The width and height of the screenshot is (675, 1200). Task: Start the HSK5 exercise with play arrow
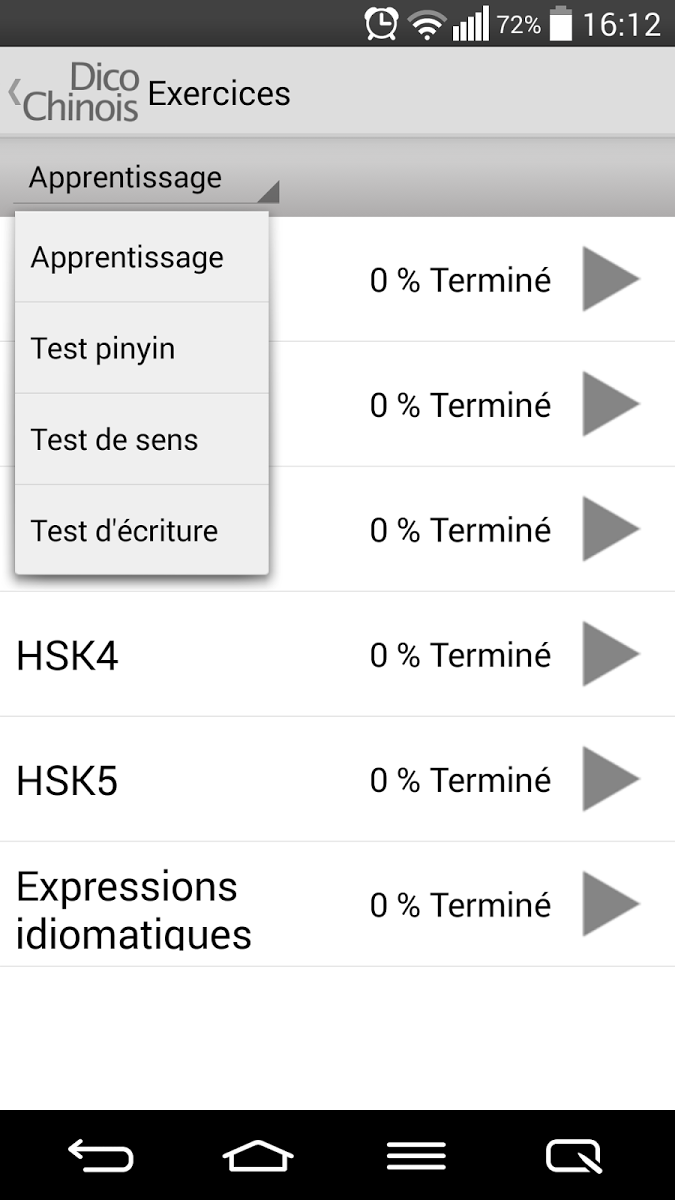click(611, 779)
